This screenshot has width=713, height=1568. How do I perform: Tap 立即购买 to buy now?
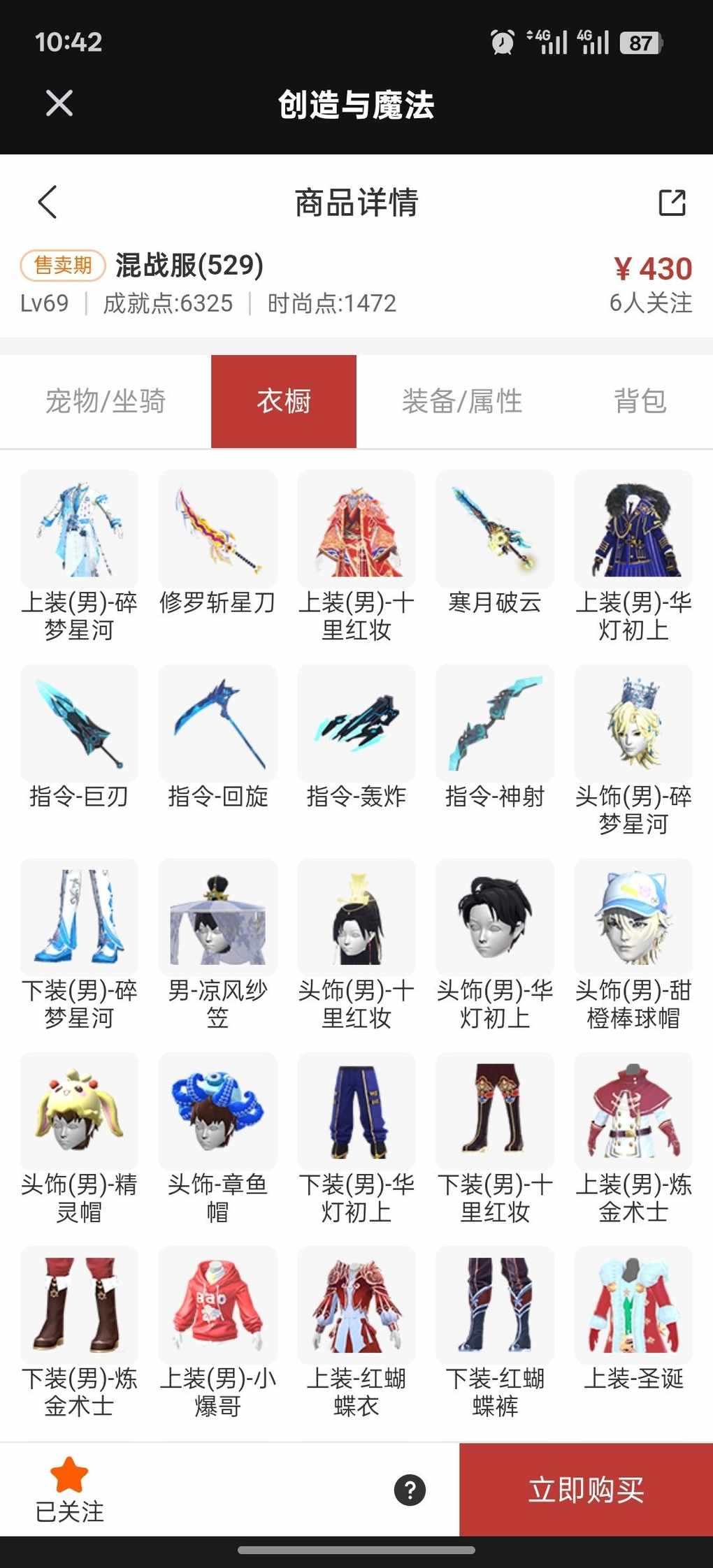pos(586,1489)
